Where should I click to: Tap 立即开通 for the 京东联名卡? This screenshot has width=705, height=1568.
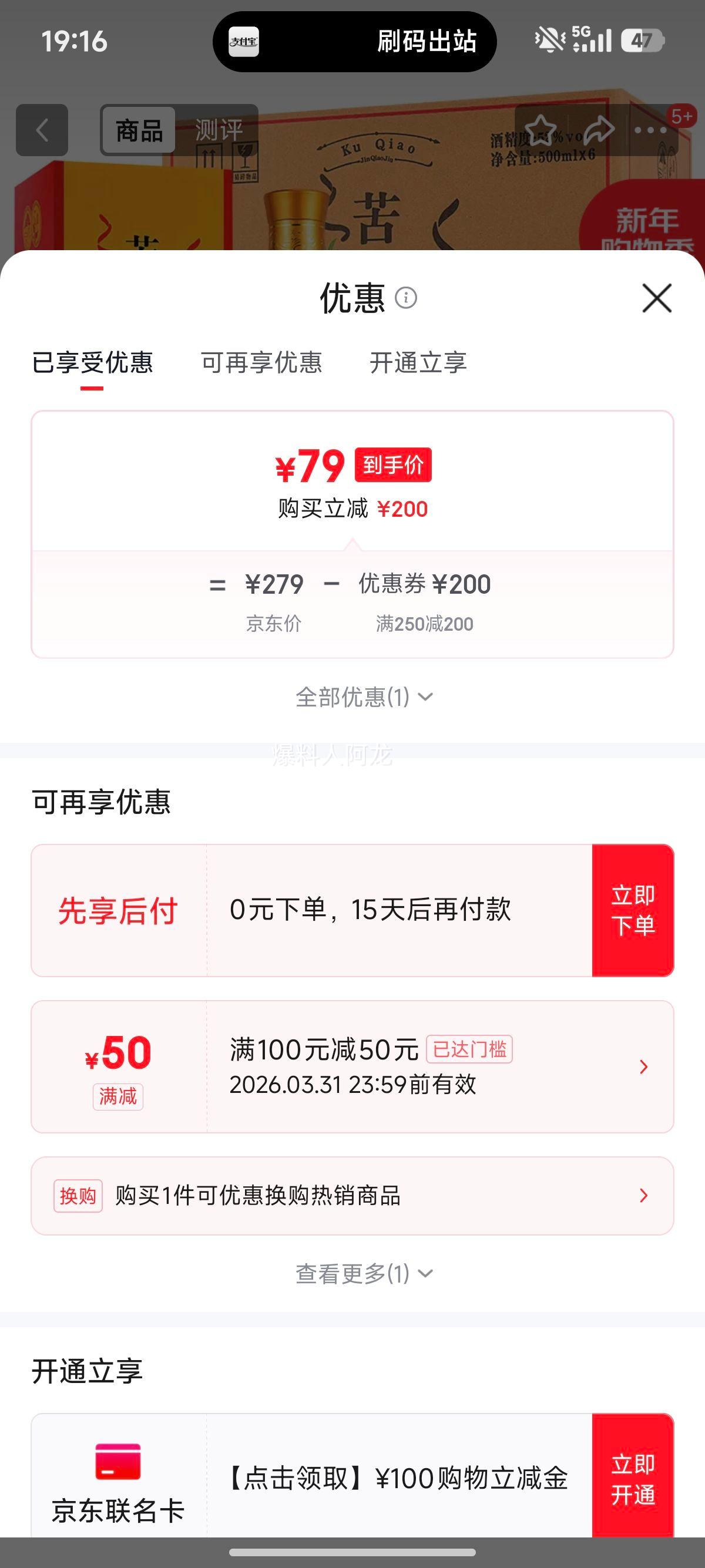click(634, 1479)
